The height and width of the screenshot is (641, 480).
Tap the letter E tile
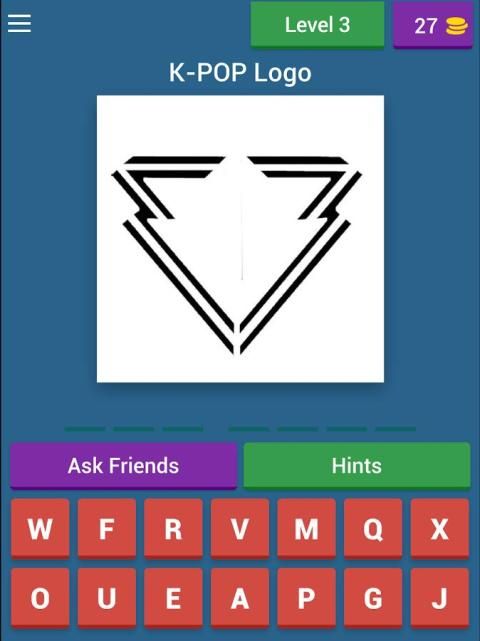[173, 598]
